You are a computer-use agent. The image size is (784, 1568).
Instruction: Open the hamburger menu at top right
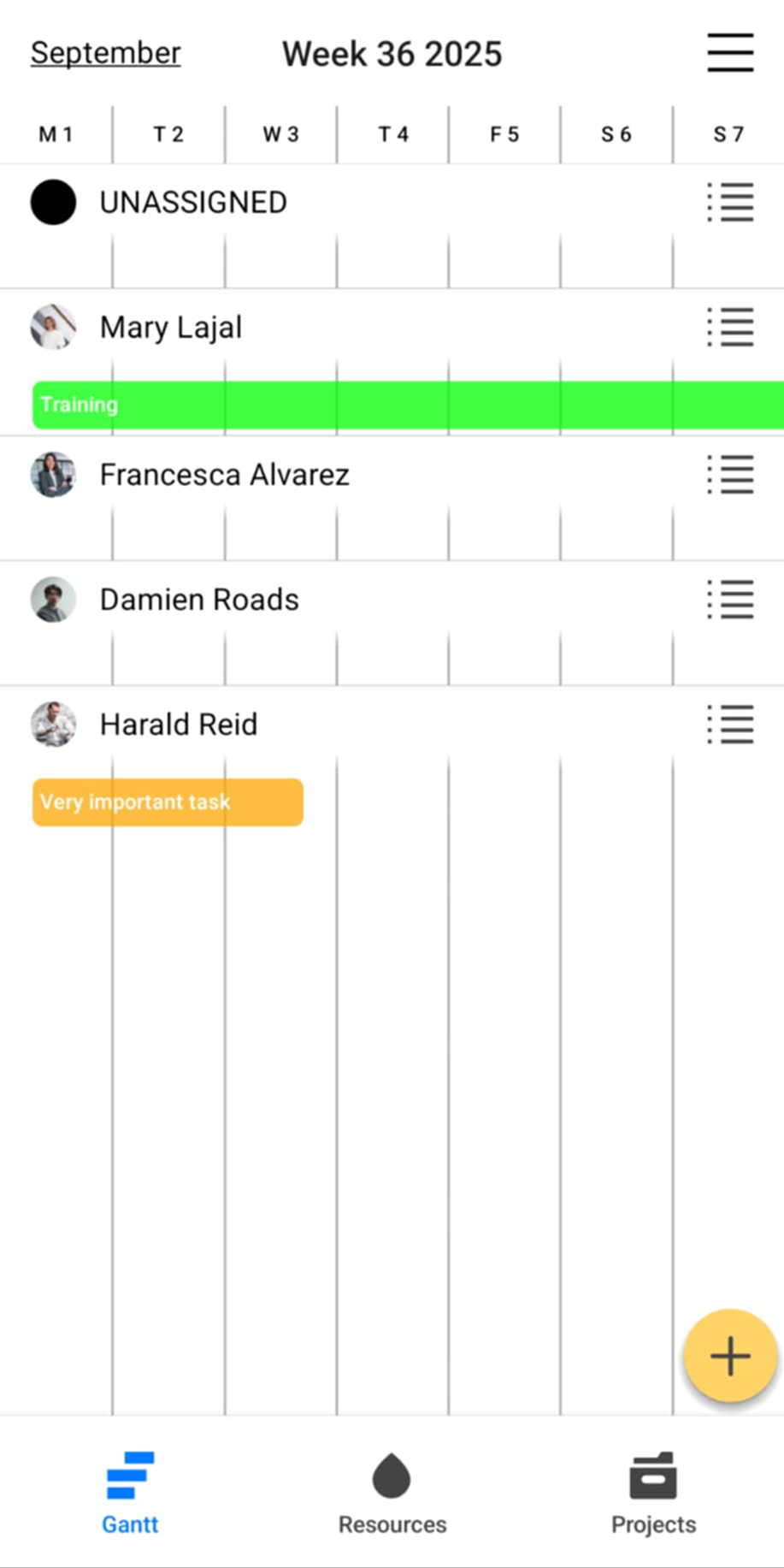tap(730, 52)
